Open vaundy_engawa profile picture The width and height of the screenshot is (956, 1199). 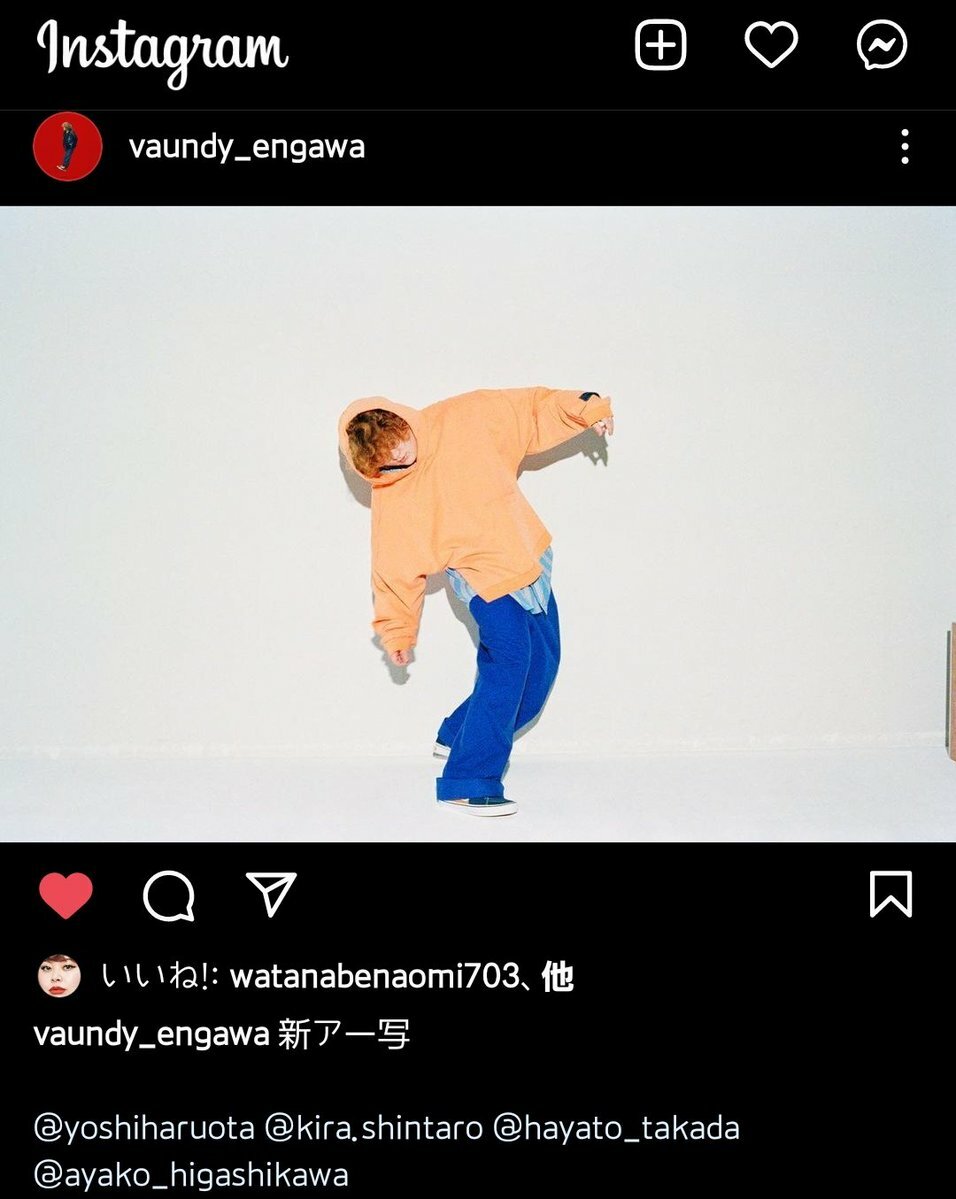coord(67,147)
